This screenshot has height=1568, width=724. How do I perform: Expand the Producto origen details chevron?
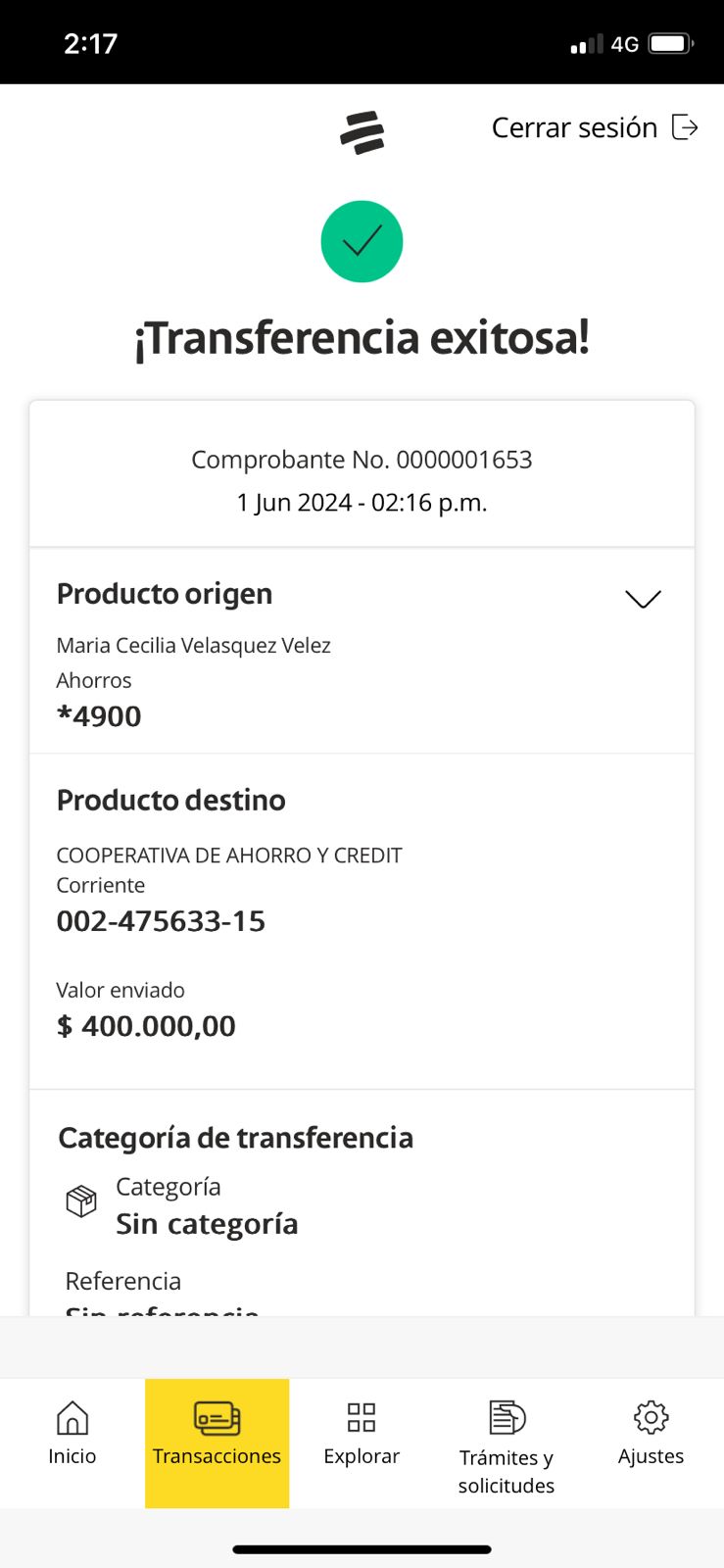(643, 599)
